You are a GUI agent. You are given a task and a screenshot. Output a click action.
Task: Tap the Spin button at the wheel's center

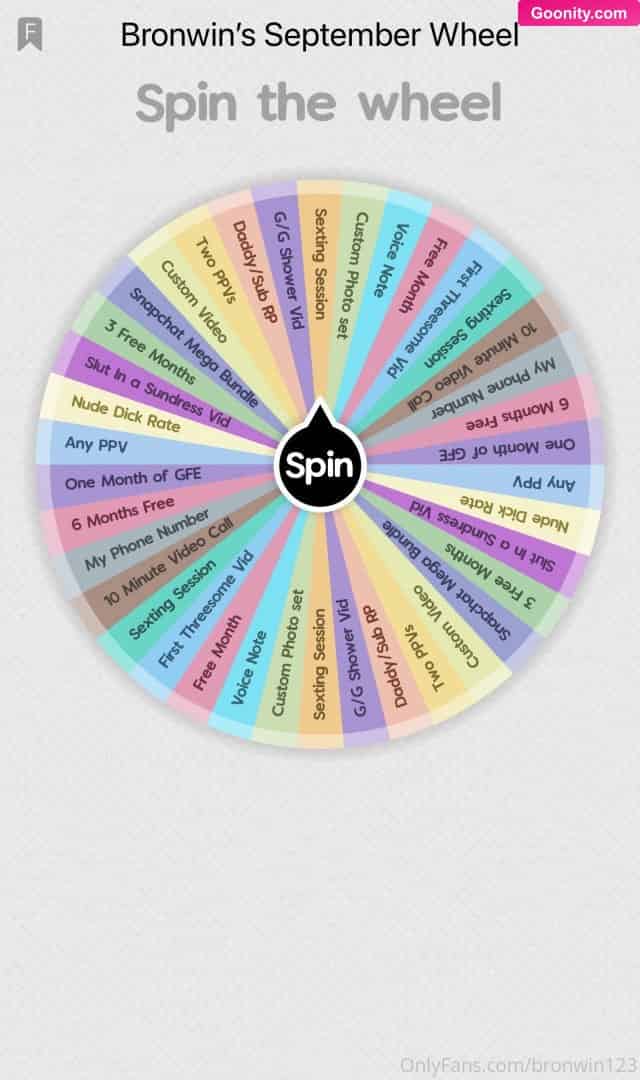click(x=320, y=465)
